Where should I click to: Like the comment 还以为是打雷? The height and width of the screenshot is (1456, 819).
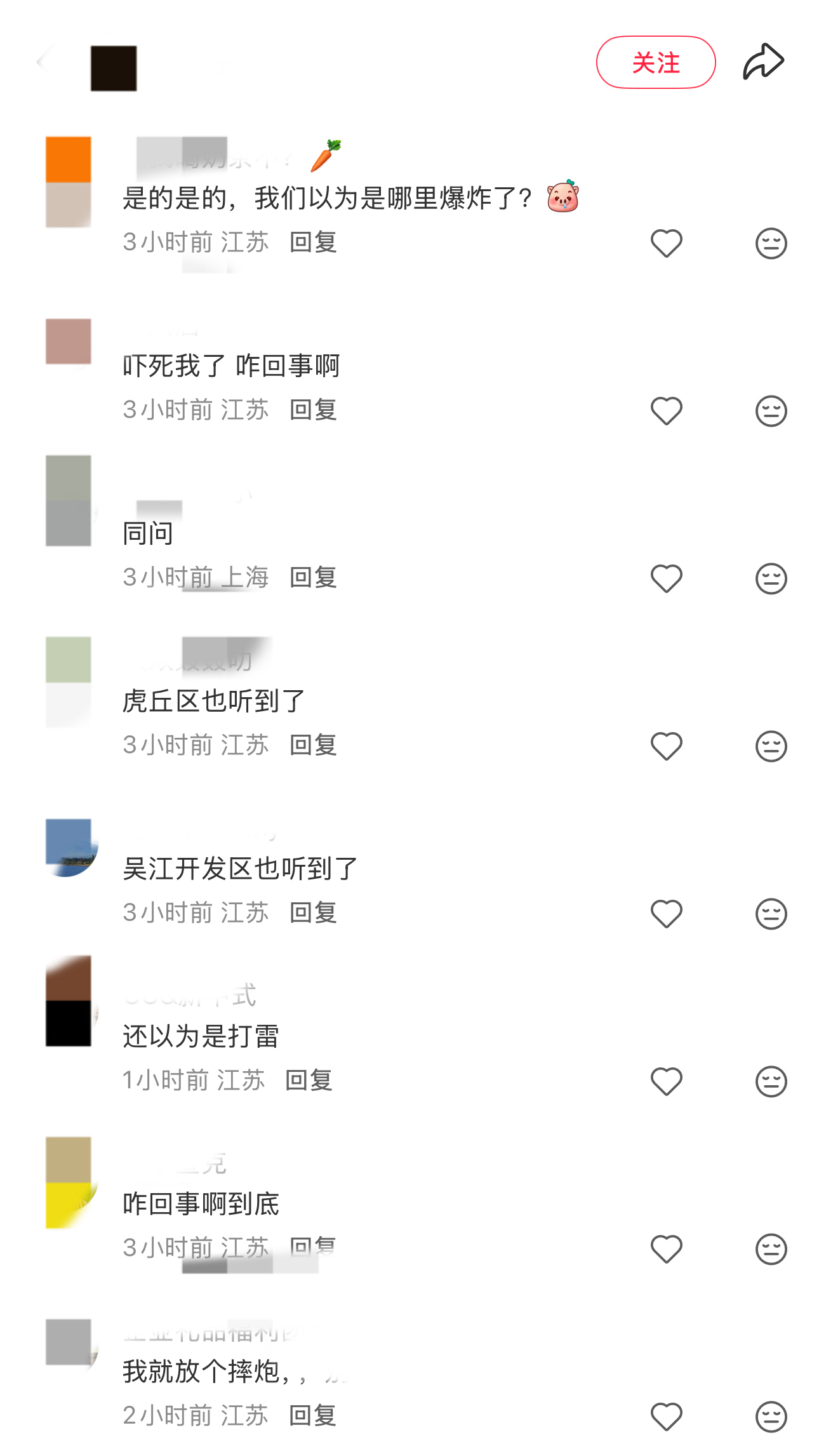pyautogui.click(x=666, y=1081)
